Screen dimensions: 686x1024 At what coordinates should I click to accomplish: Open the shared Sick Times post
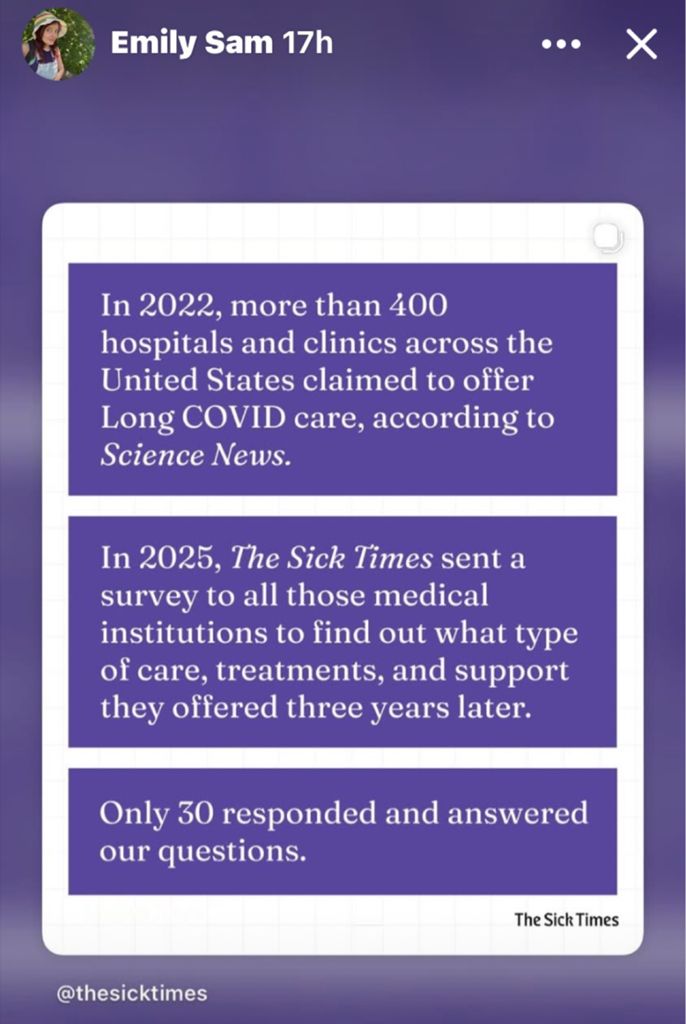[x=342, y=578]
